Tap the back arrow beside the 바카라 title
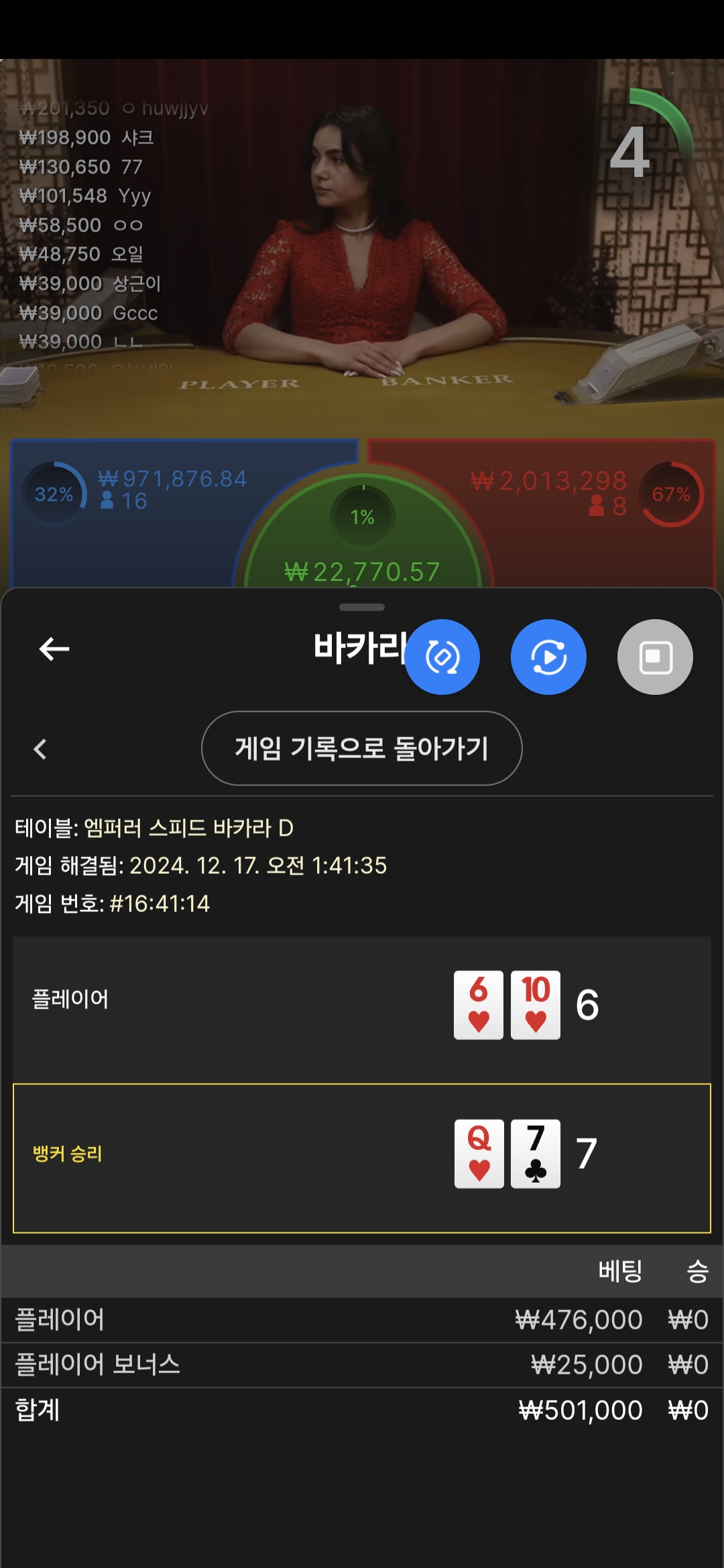The width and height of the screenshot is (724, 1568). pyautogui.click(x=54, y=649)
